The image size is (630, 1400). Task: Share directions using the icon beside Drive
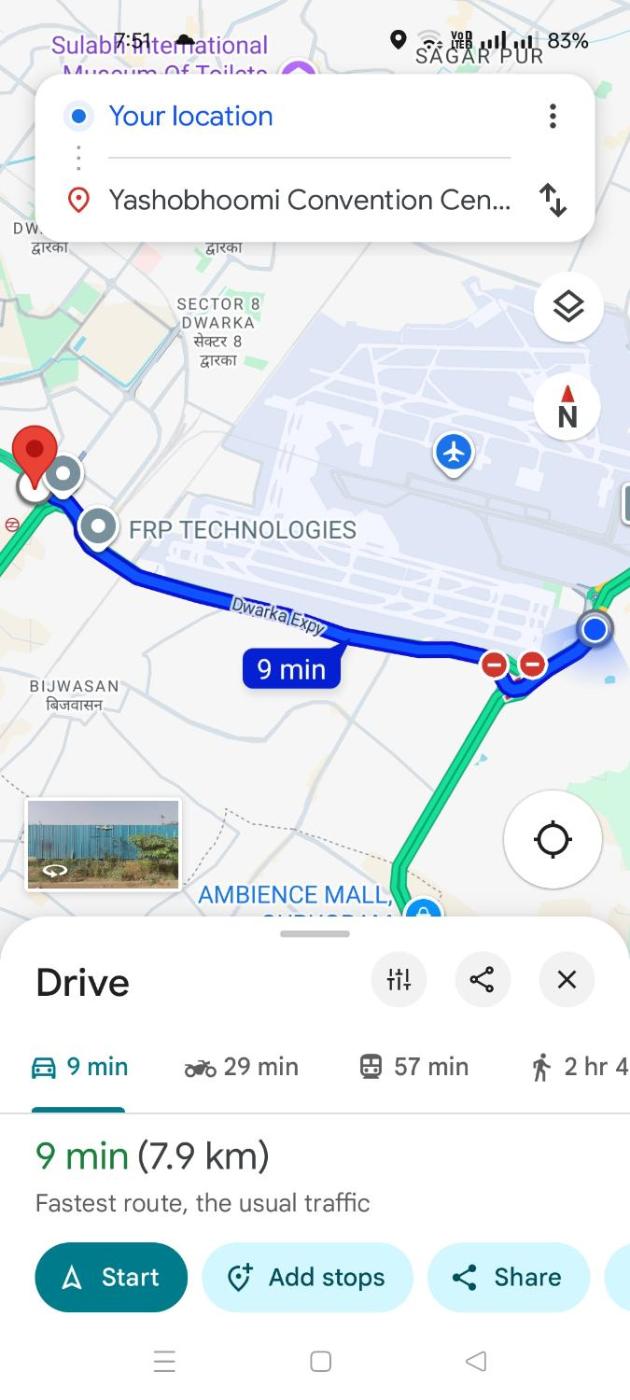click(x=482, y=980)
